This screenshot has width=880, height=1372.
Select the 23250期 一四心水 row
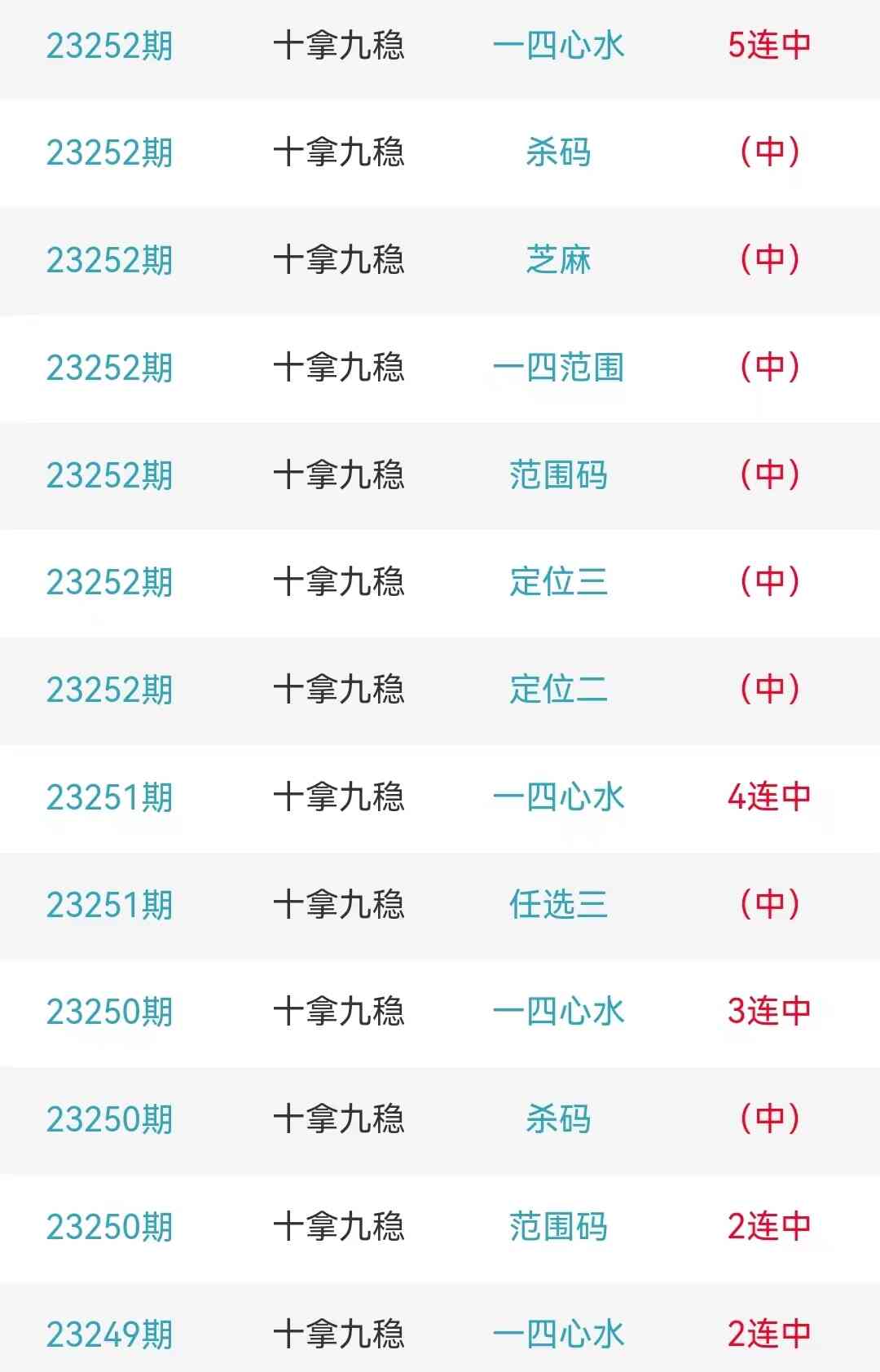(558, 1012)
